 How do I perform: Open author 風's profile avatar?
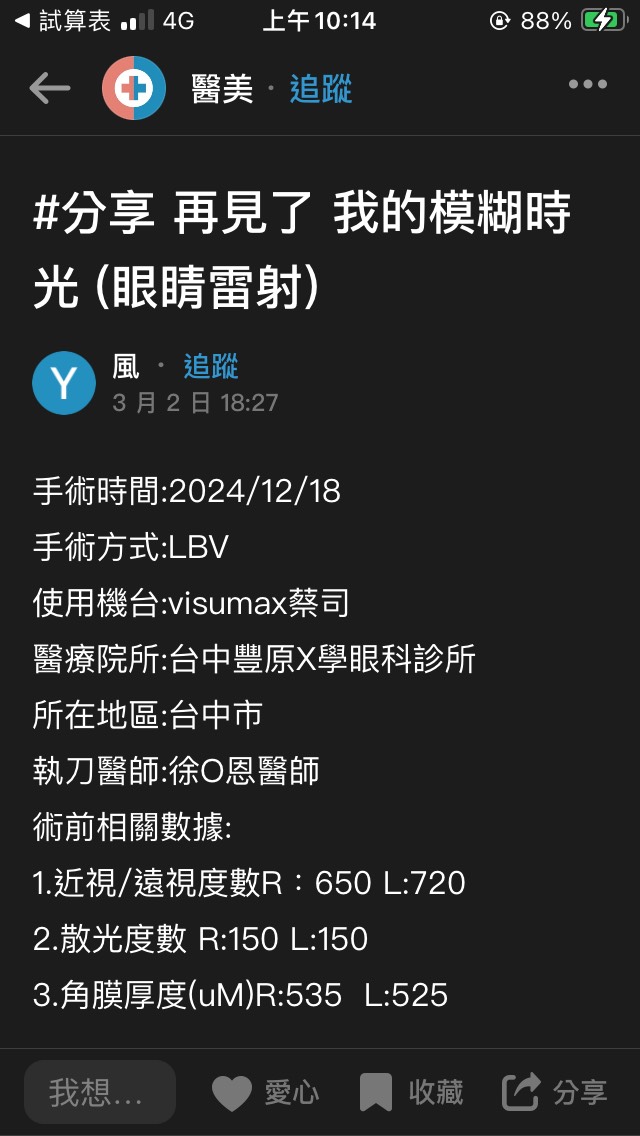(x=64, y=383)
